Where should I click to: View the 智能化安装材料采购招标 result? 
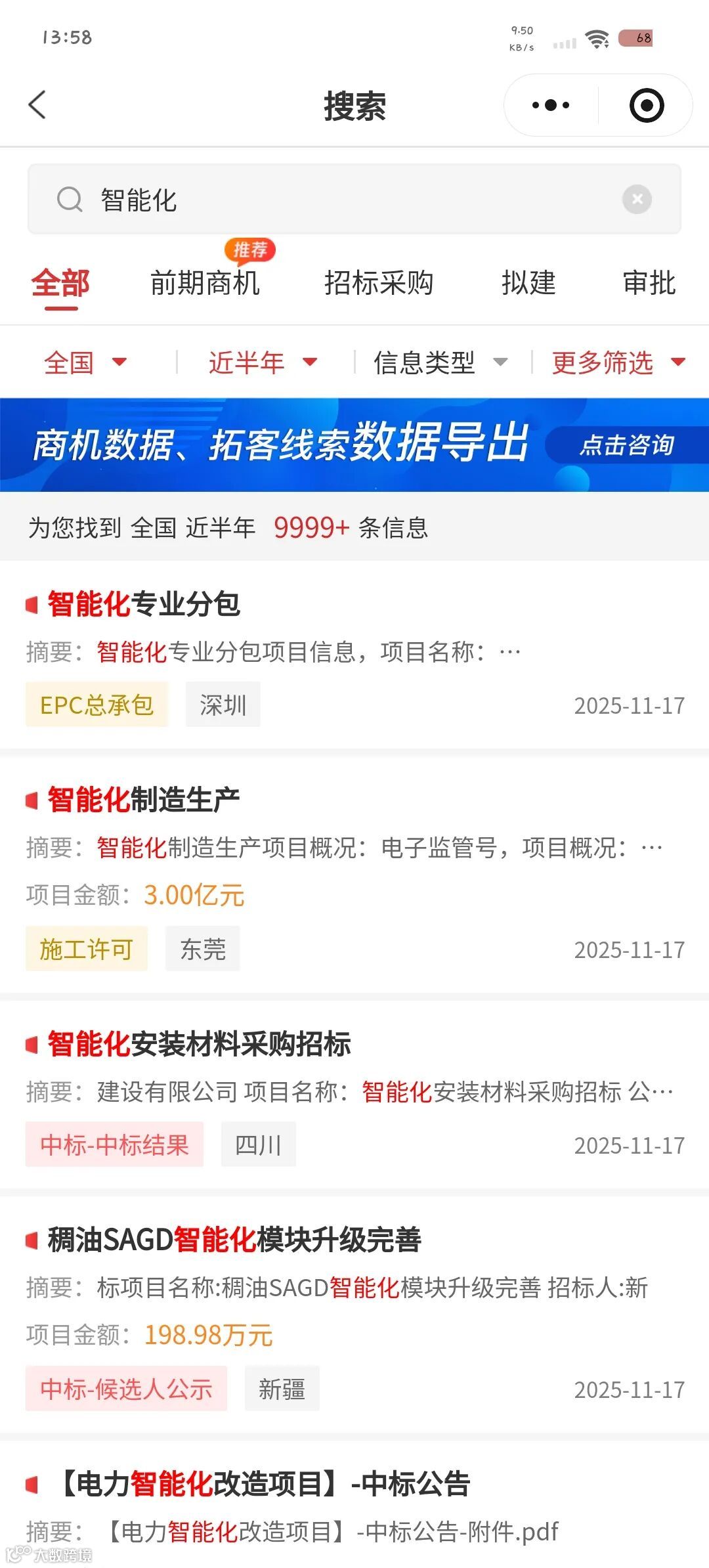click(x=354, y=1095)
